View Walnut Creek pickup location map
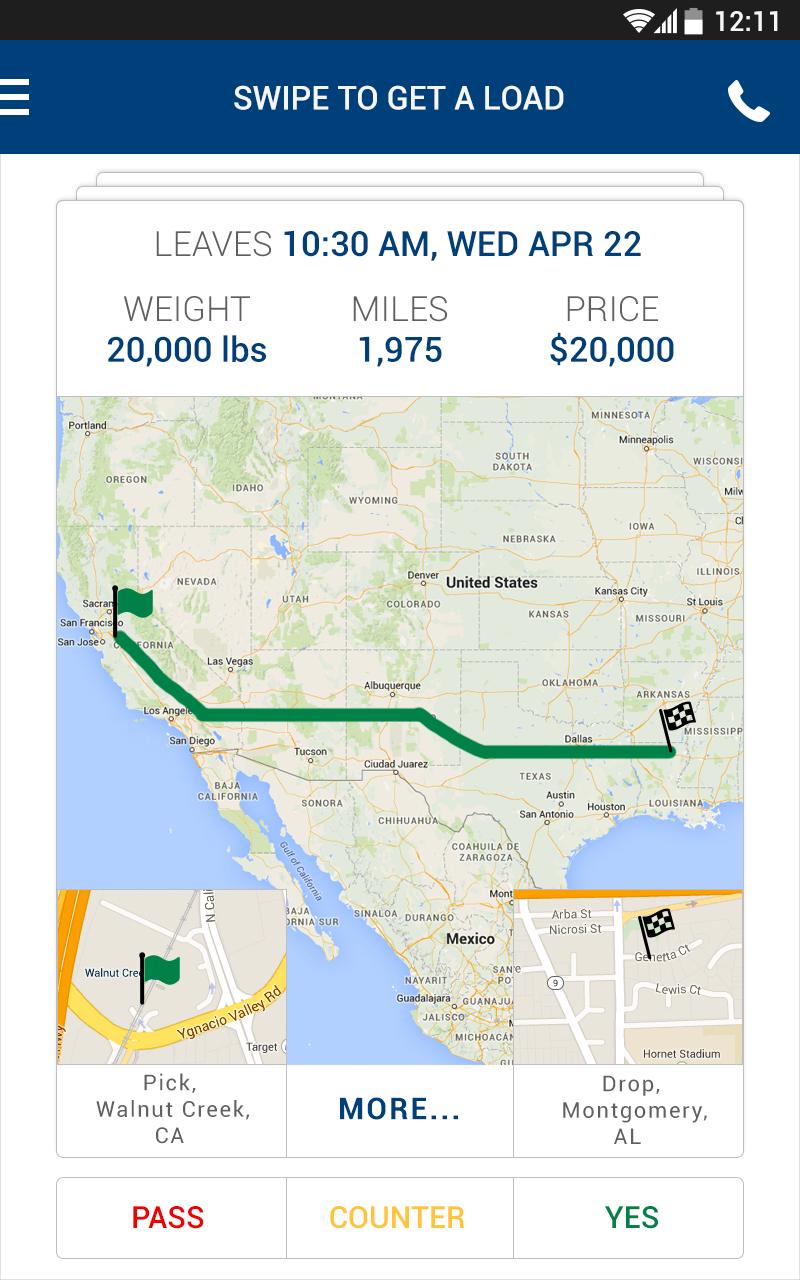800x1280 pixels. [x=171, y=977]
